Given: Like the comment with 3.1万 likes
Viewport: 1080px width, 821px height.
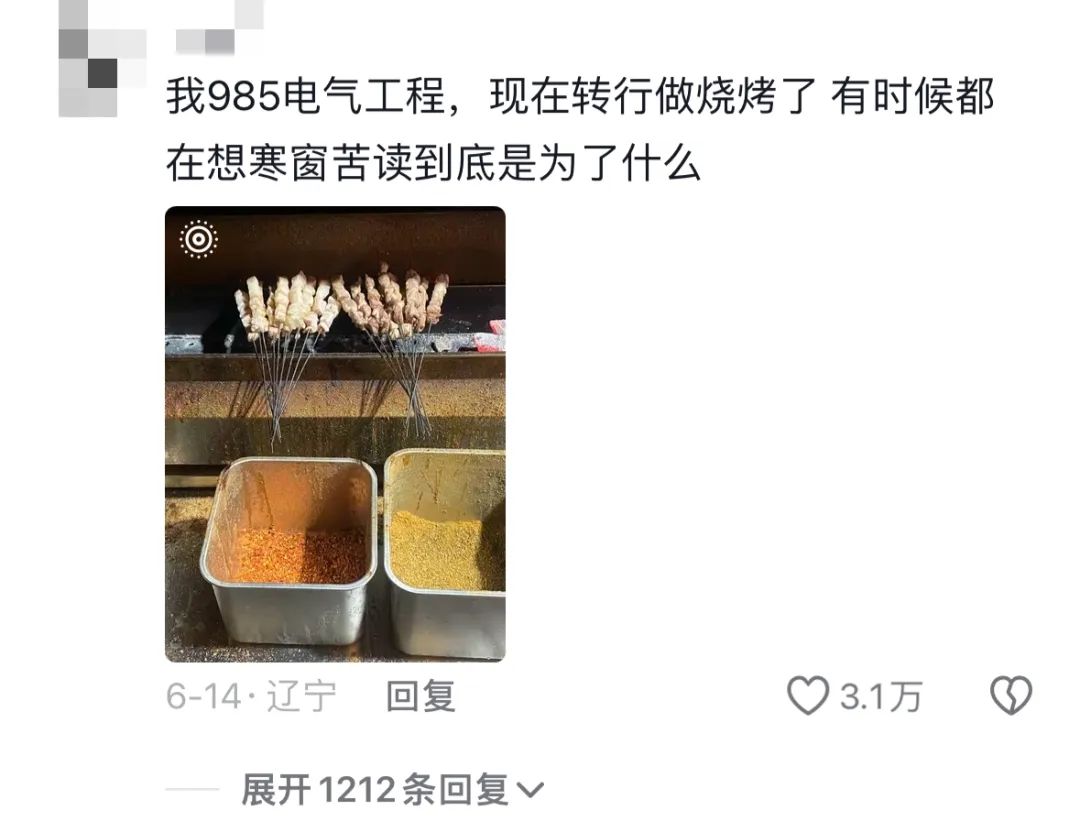Looking at the screenshot, I should click(808, 696).
